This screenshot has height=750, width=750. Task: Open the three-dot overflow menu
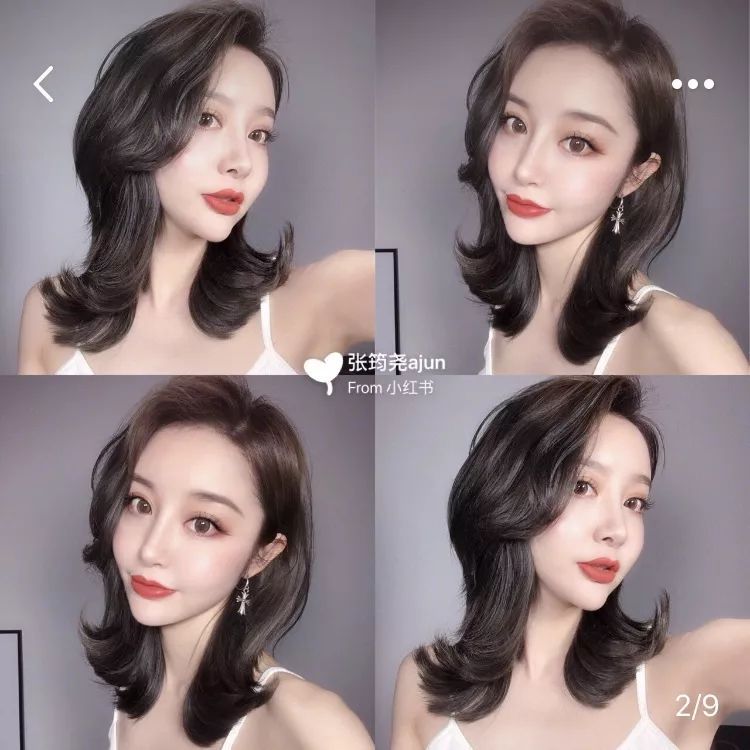[693, 84]
